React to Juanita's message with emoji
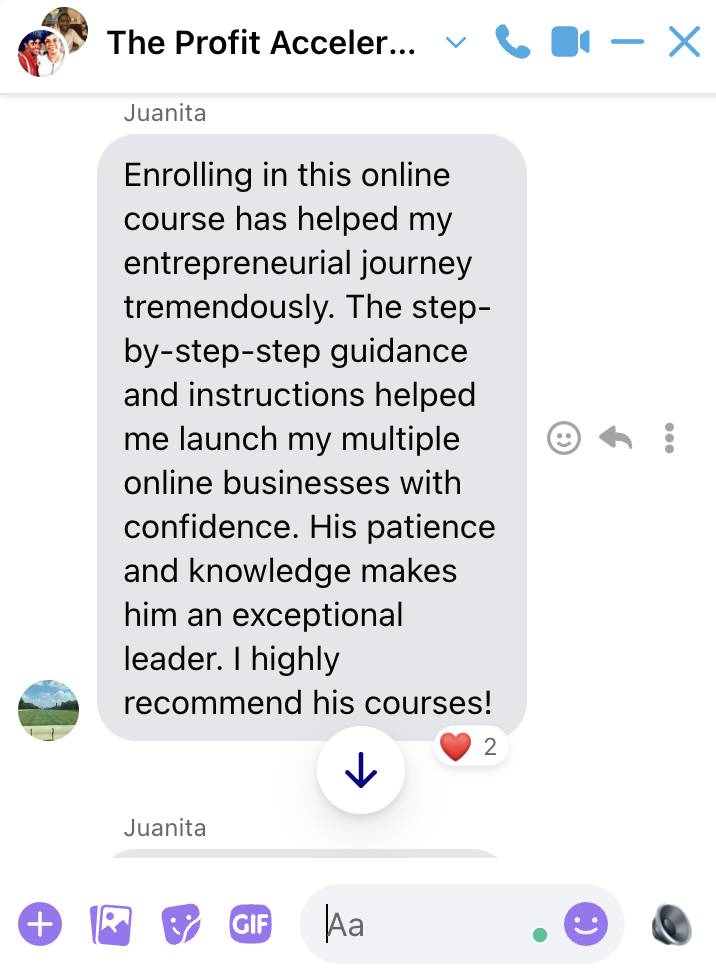Image resolution: width=716 pixels, height=978 pixels. point(564,437)
